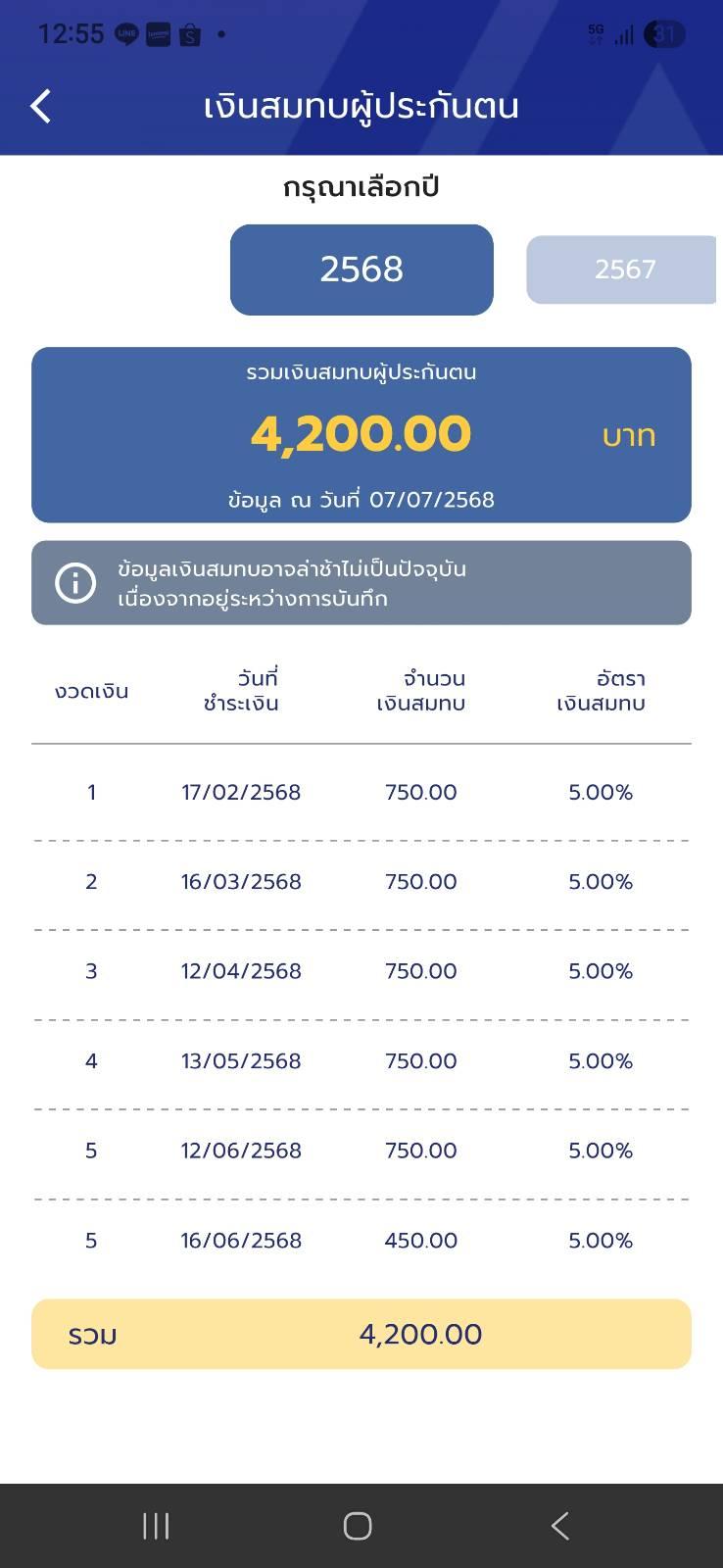Tap the system back button
This screenshot has height=1568, width=723.
[560, 1526]
